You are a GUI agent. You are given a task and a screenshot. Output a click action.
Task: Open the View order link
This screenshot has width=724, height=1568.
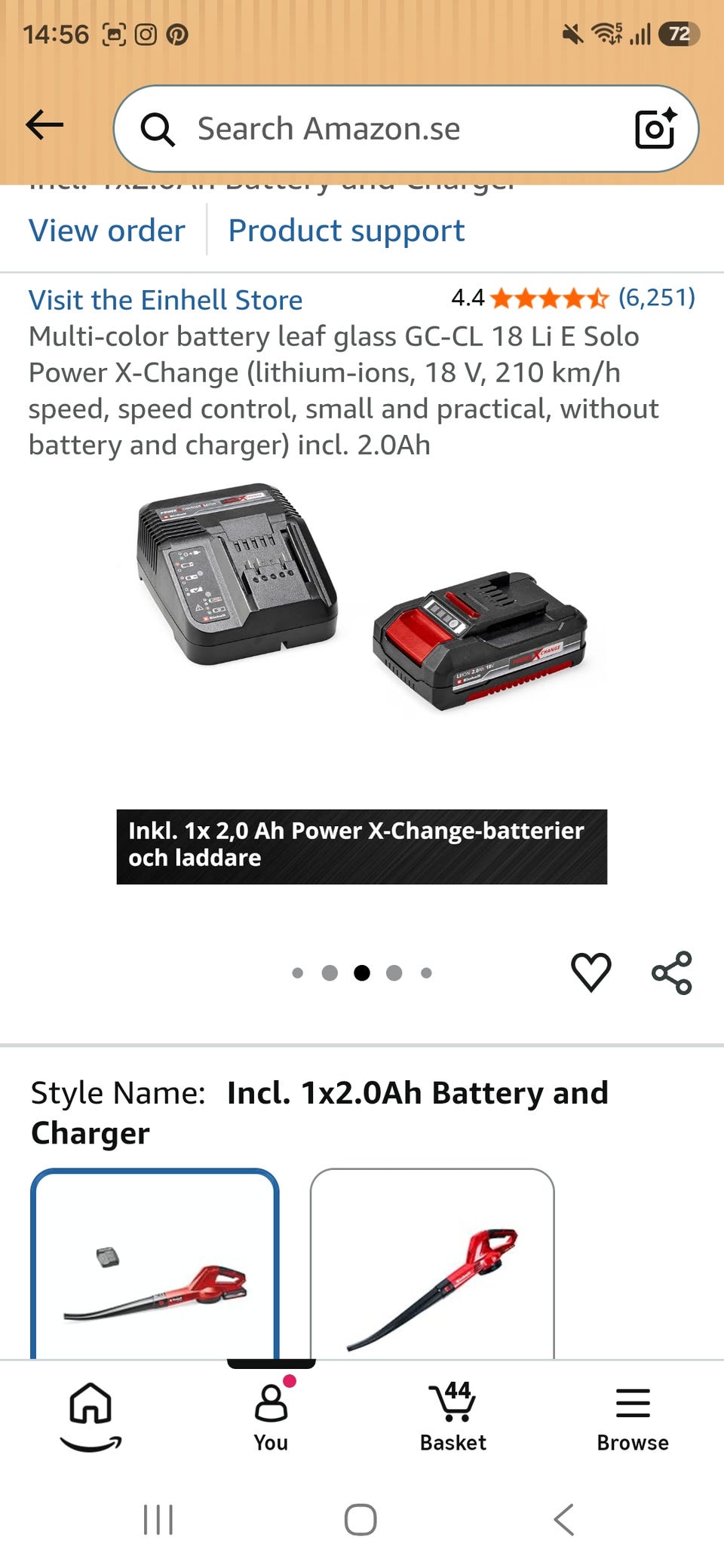(x=106, y=231)
